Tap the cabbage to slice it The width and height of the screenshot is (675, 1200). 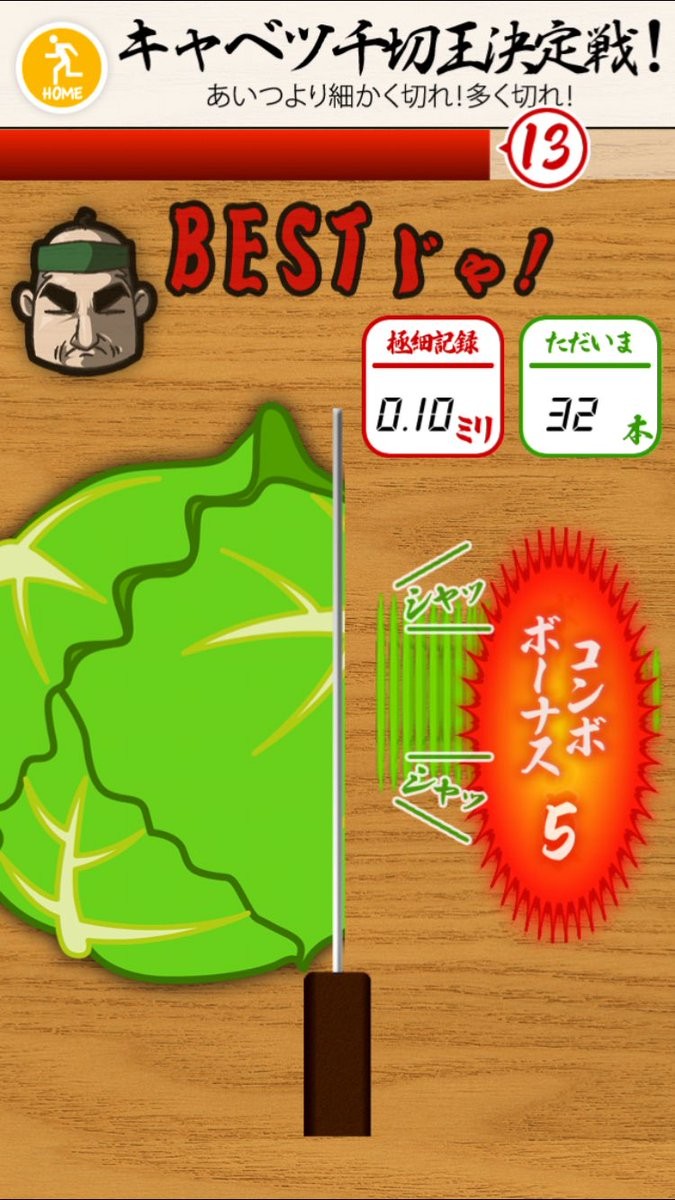[x=168, y=690]
